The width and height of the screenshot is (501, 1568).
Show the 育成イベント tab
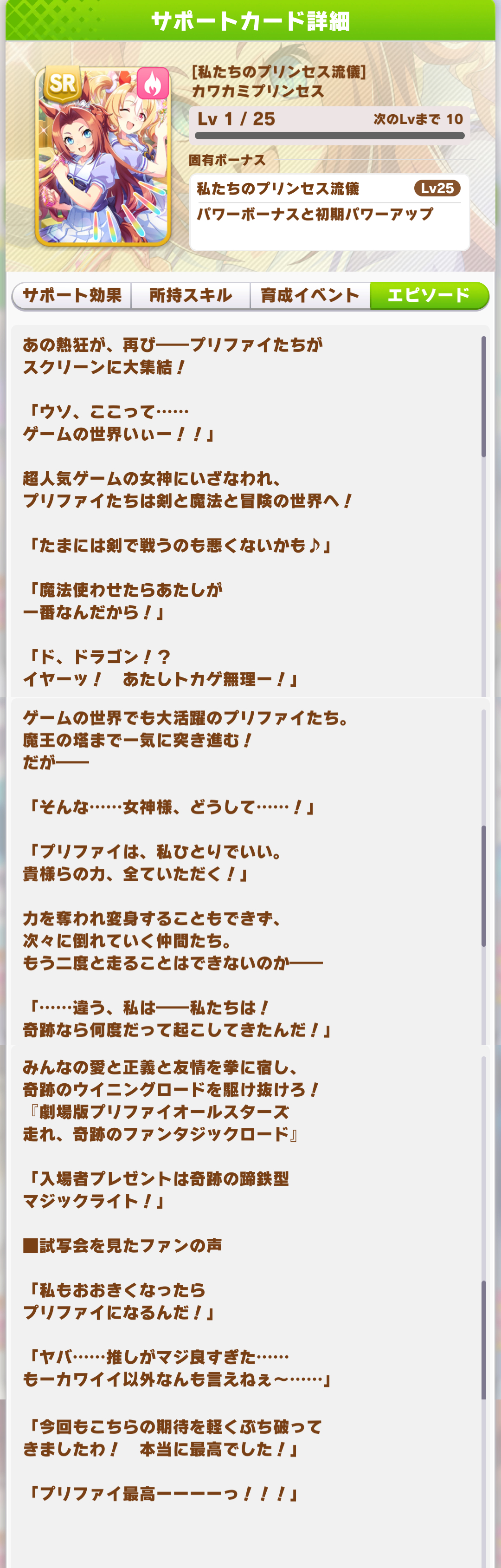pyautogui.click(x=309, y=296)
